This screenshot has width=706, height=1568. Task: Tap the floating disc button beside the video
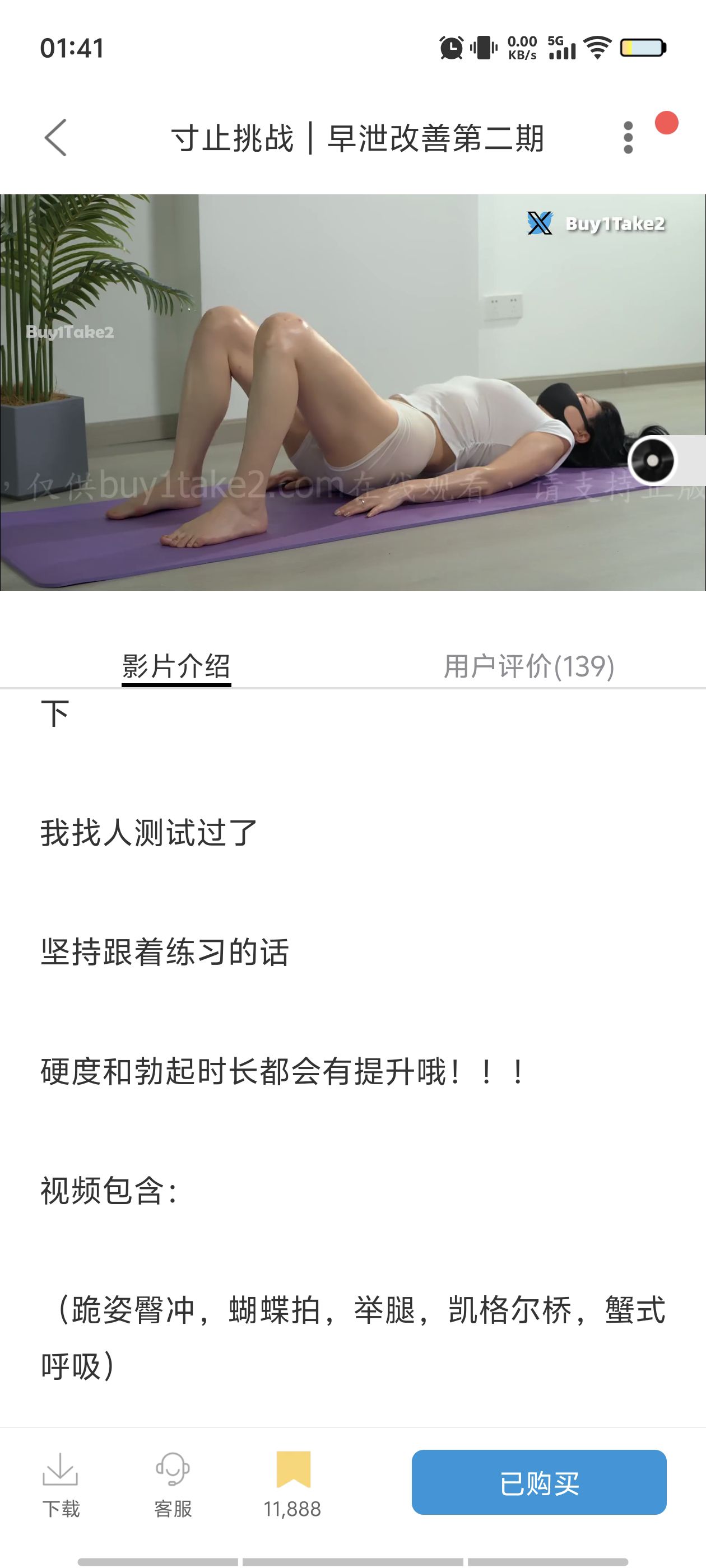pos(653,461)
